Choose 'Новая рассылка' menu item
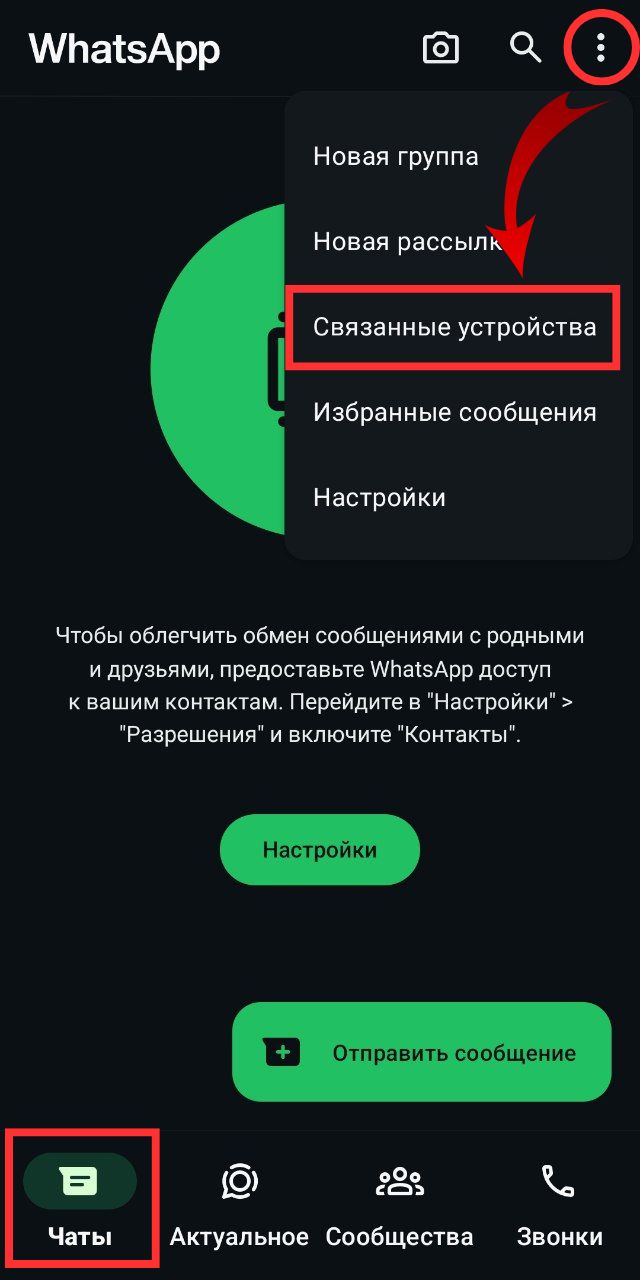This screenshot has width=640, height=1280. [405, 242]
